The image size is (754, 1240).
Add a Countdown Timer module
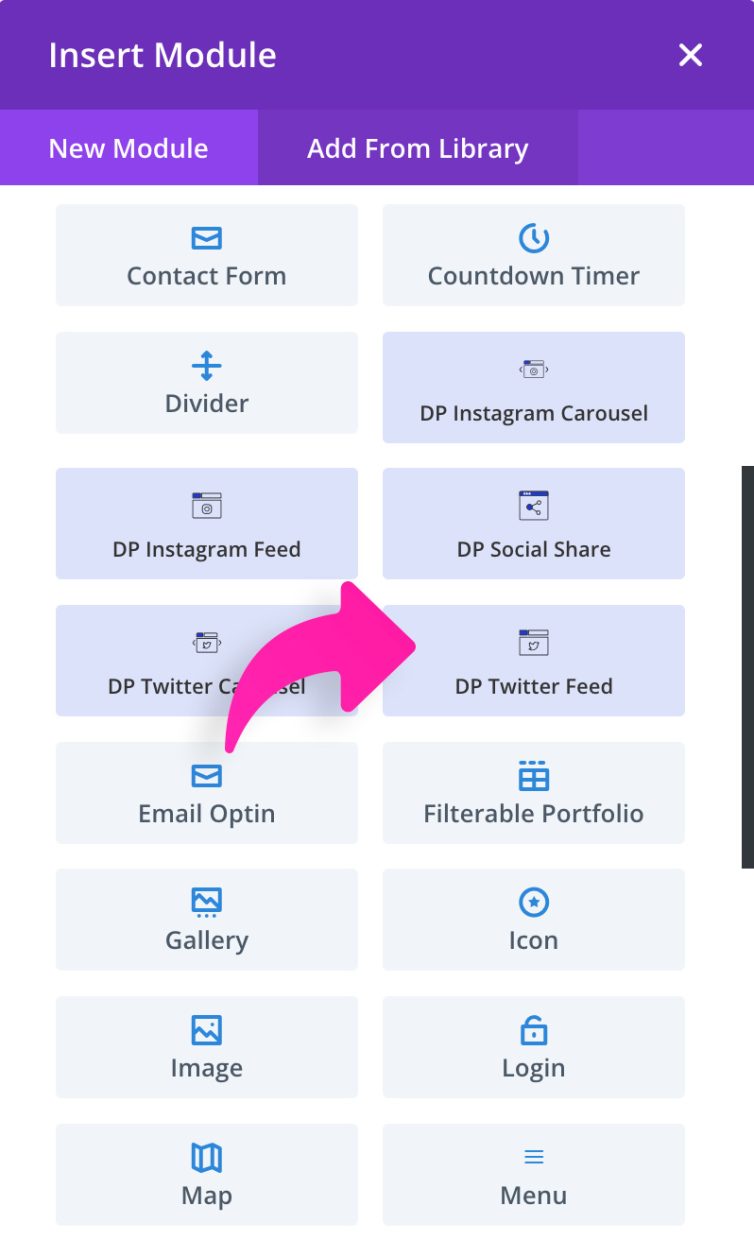[x=533, y=256]
